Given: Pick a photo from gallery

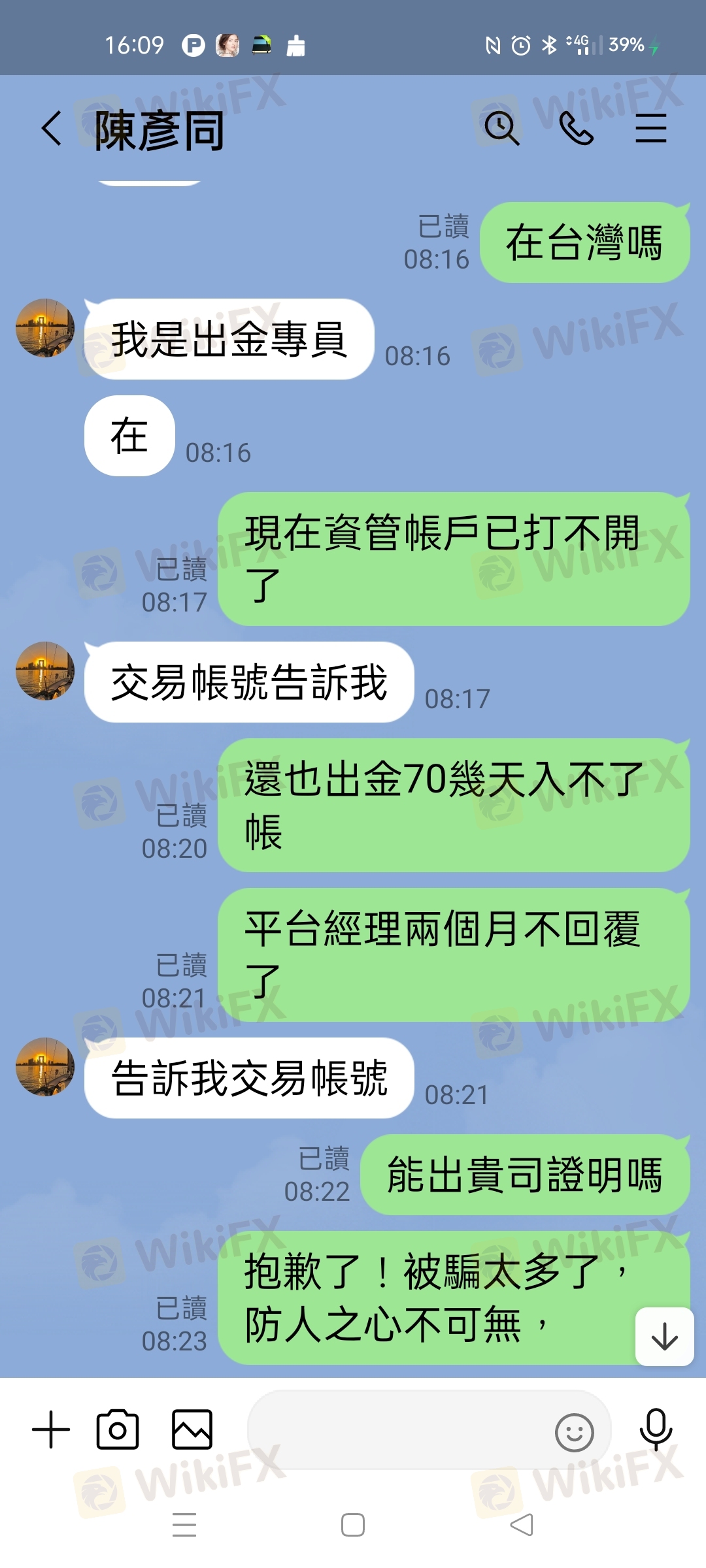Looking at the screenshot, I should [192, 1430].
